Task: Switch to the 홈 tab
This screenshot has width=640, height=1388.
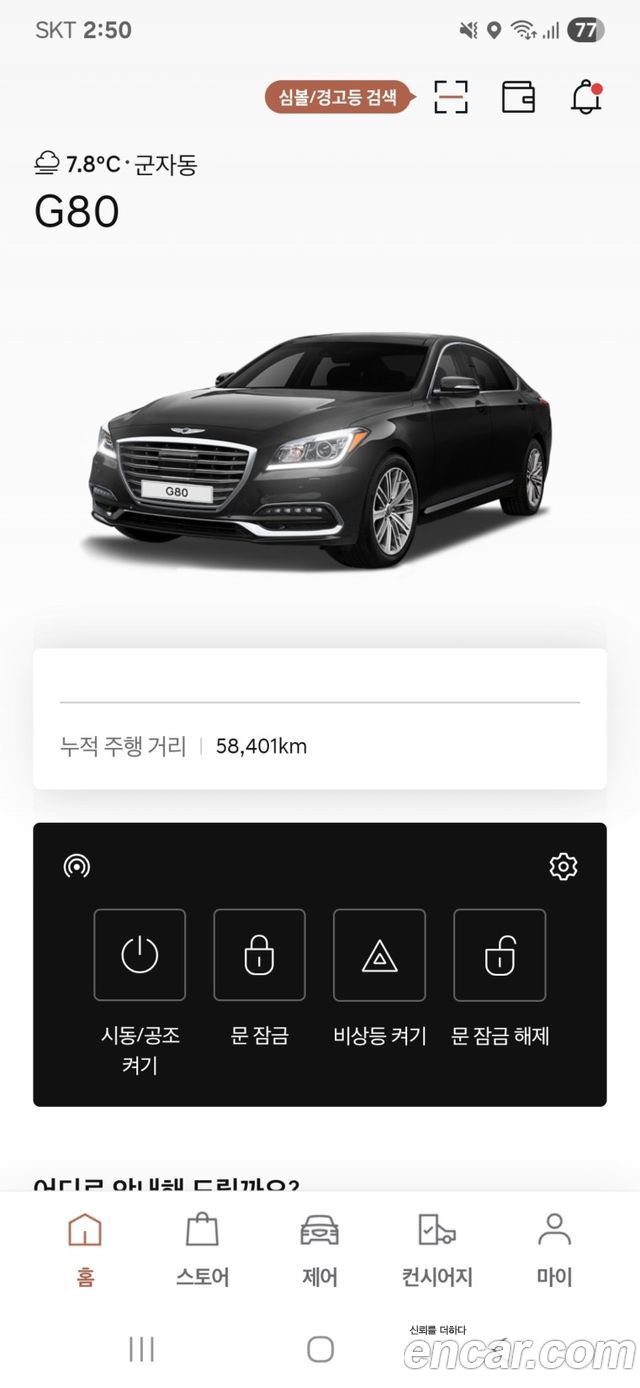Action: 85,1249
